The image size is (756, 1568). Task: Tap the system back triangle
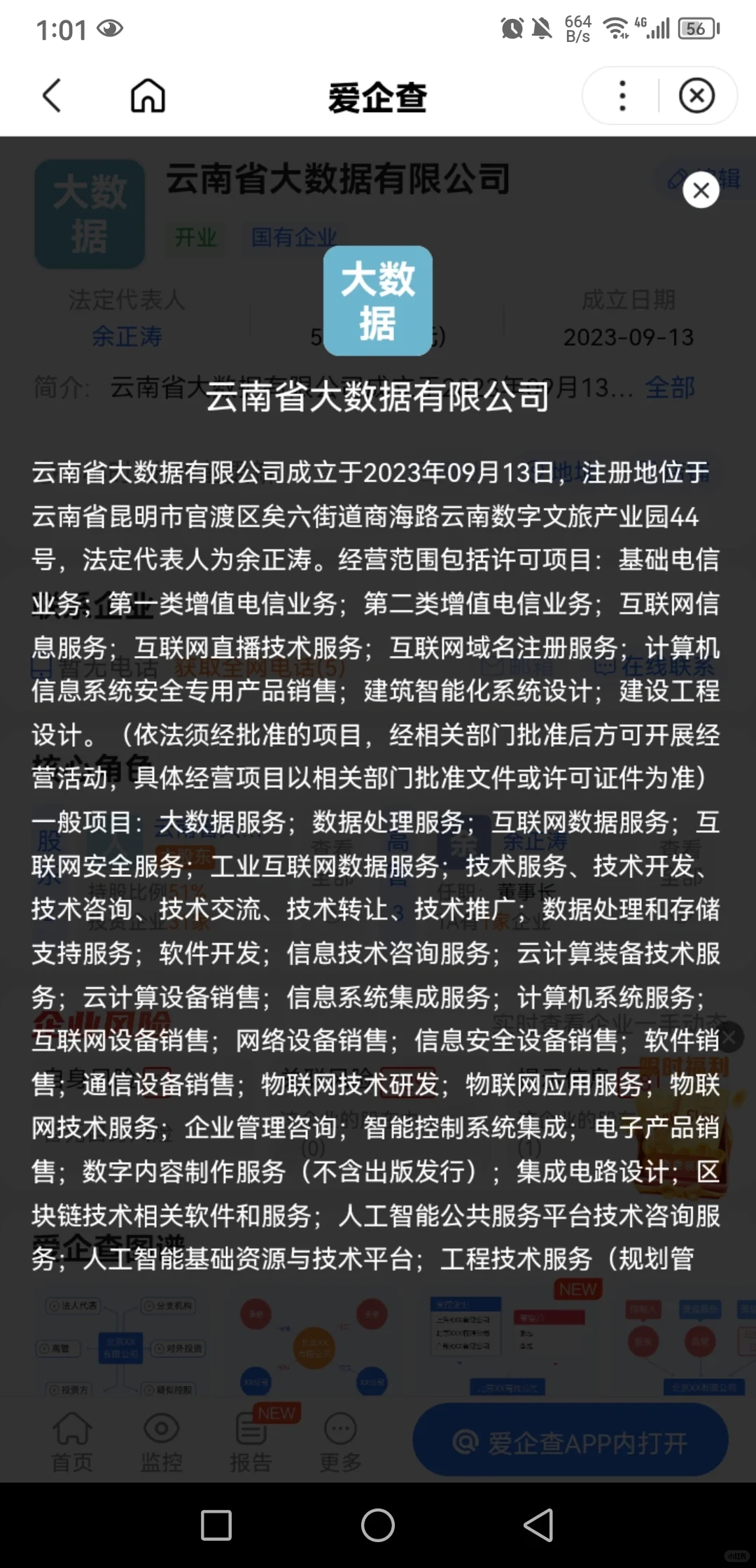point(538,1525)
